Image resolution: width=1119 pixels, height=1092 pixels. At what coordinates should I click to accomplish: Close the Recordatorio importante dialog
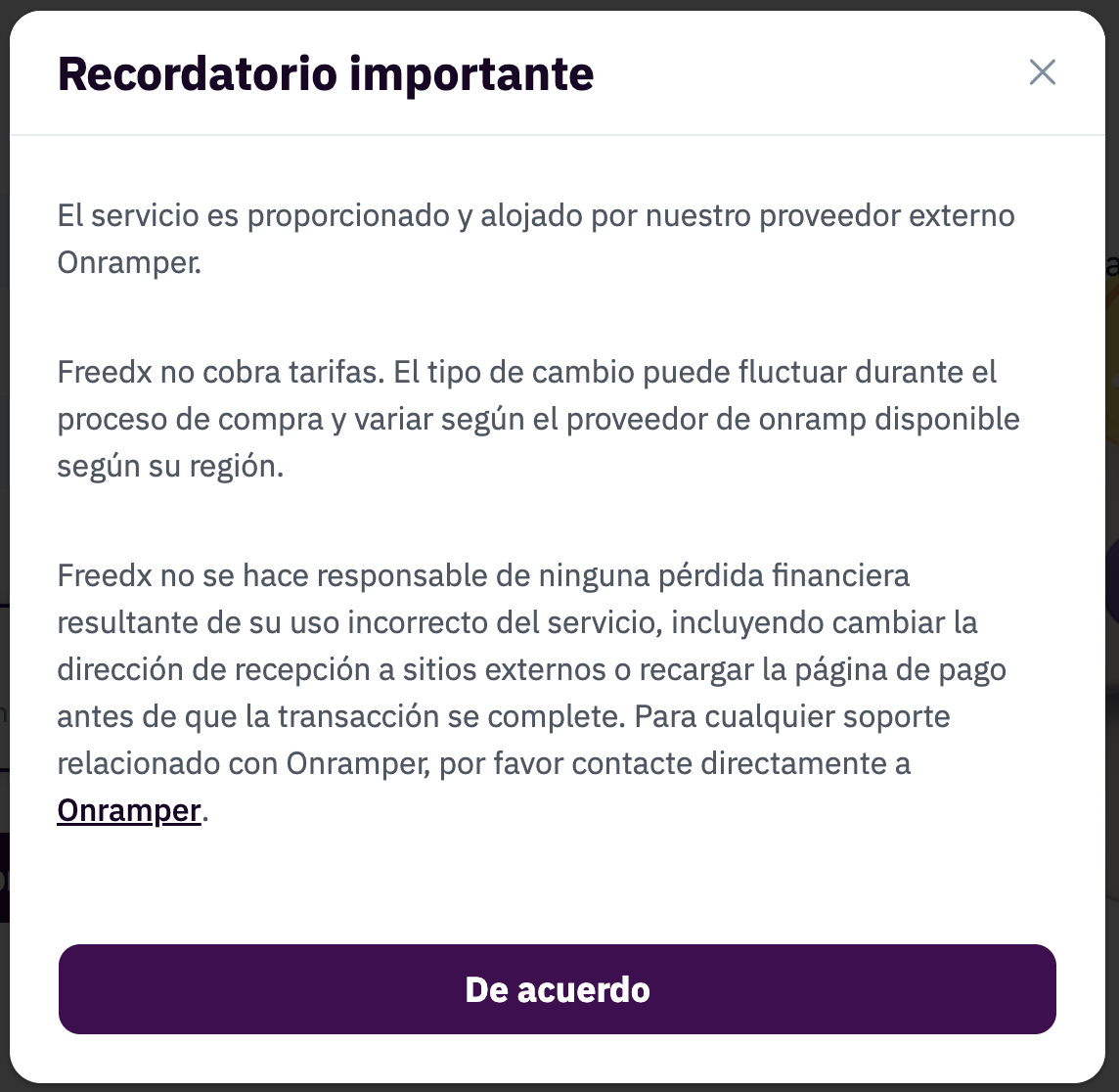(1042, 72)
